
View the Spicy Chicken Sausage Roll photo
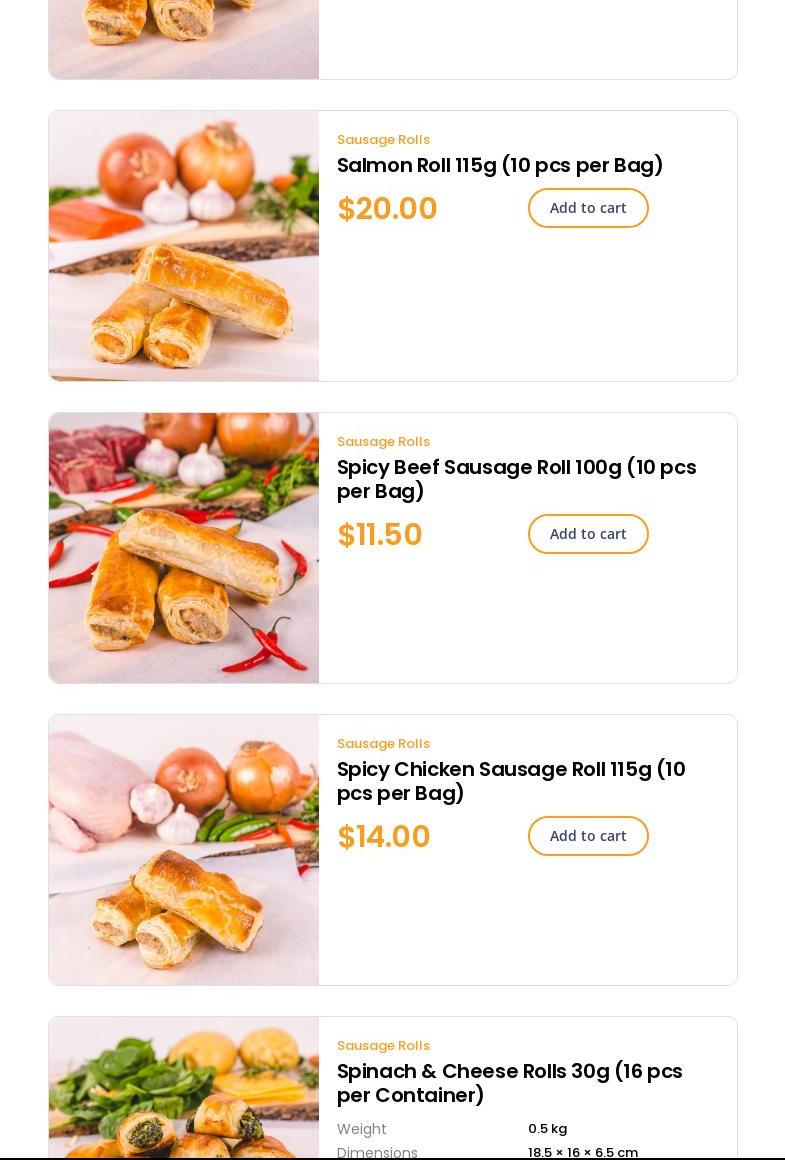coord(184,850)
